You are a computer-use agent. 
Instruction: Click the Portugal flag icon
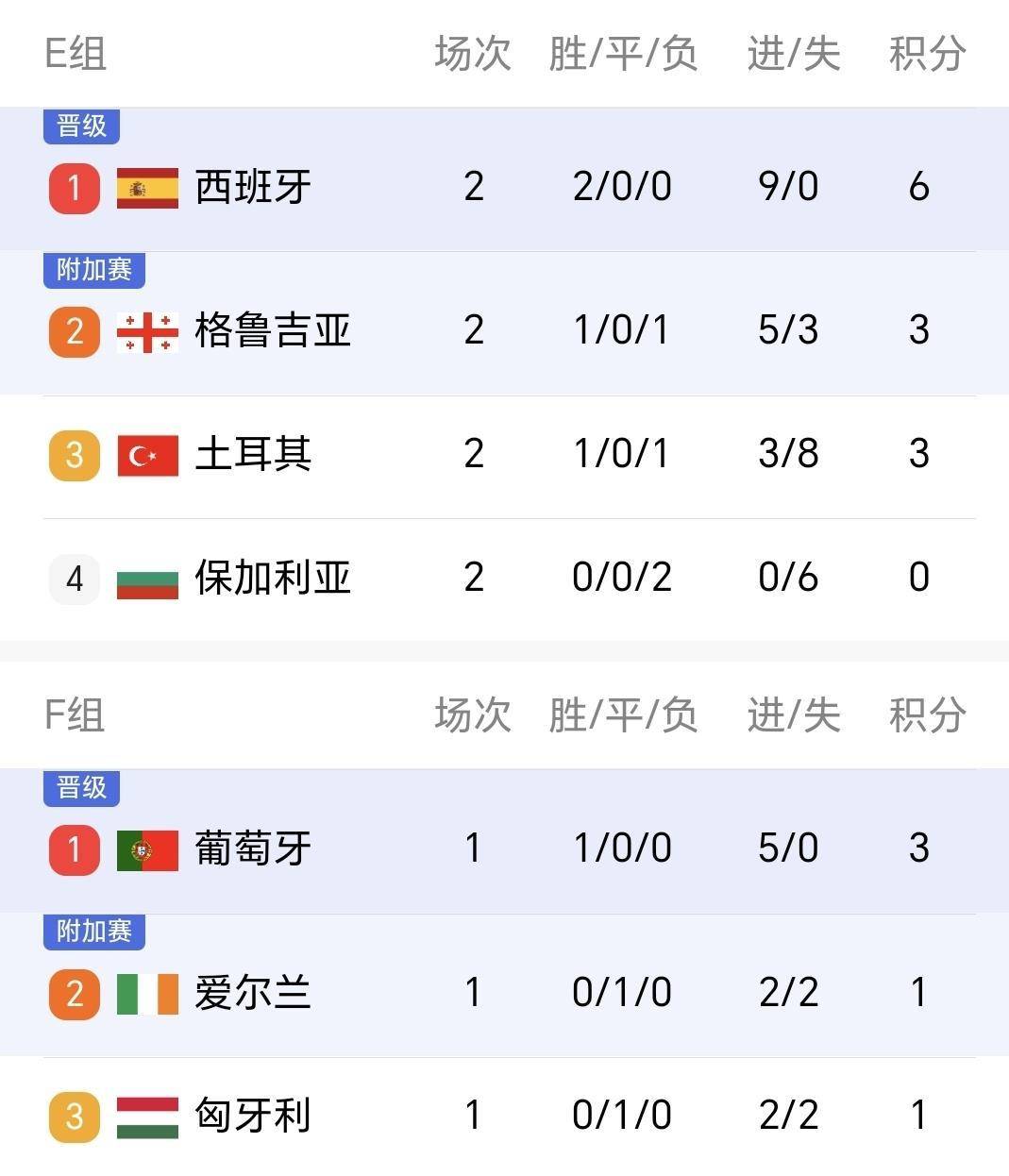[x=145, y=848]
